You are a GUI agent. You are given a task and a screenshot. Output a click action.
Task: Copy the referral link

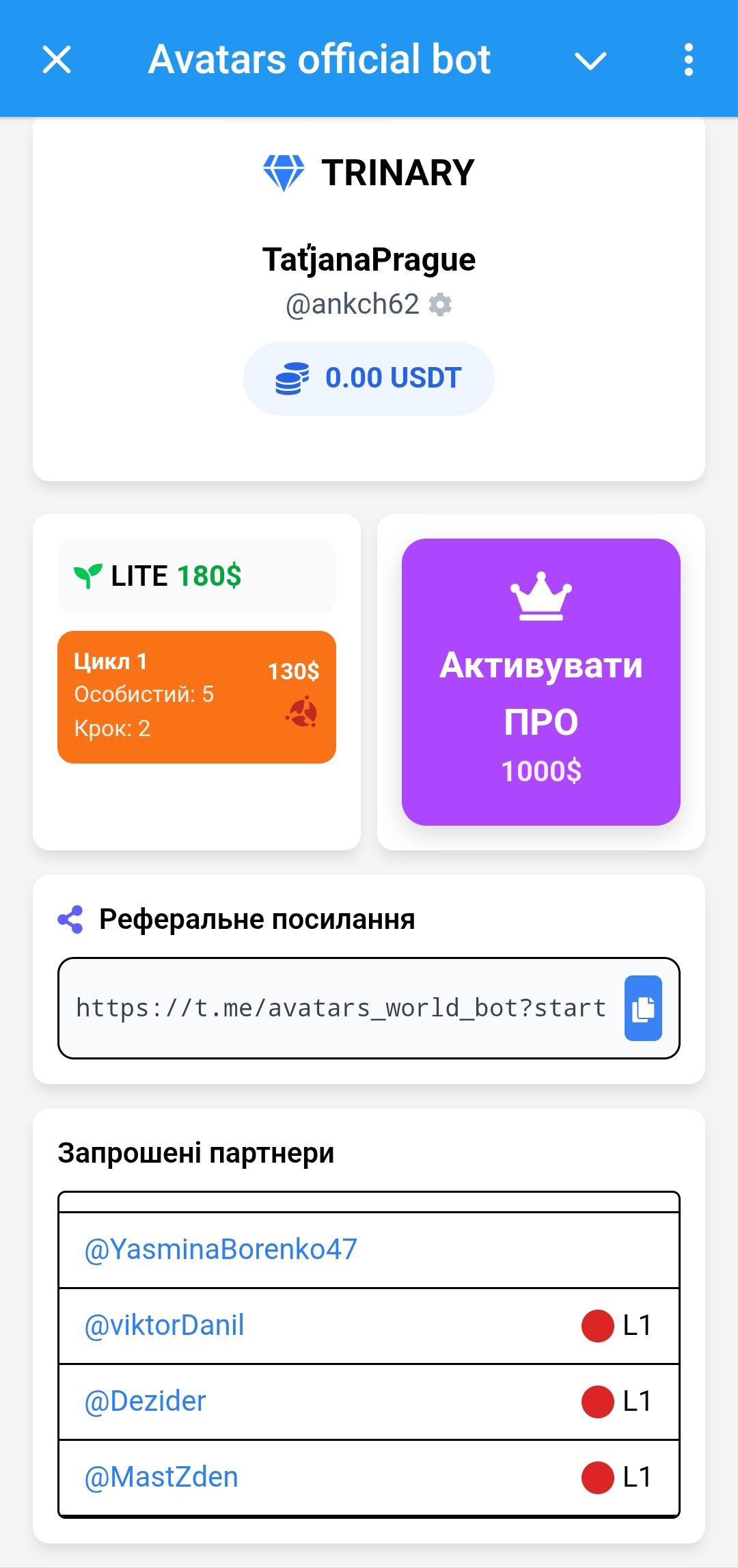[x=643, y=1008]
